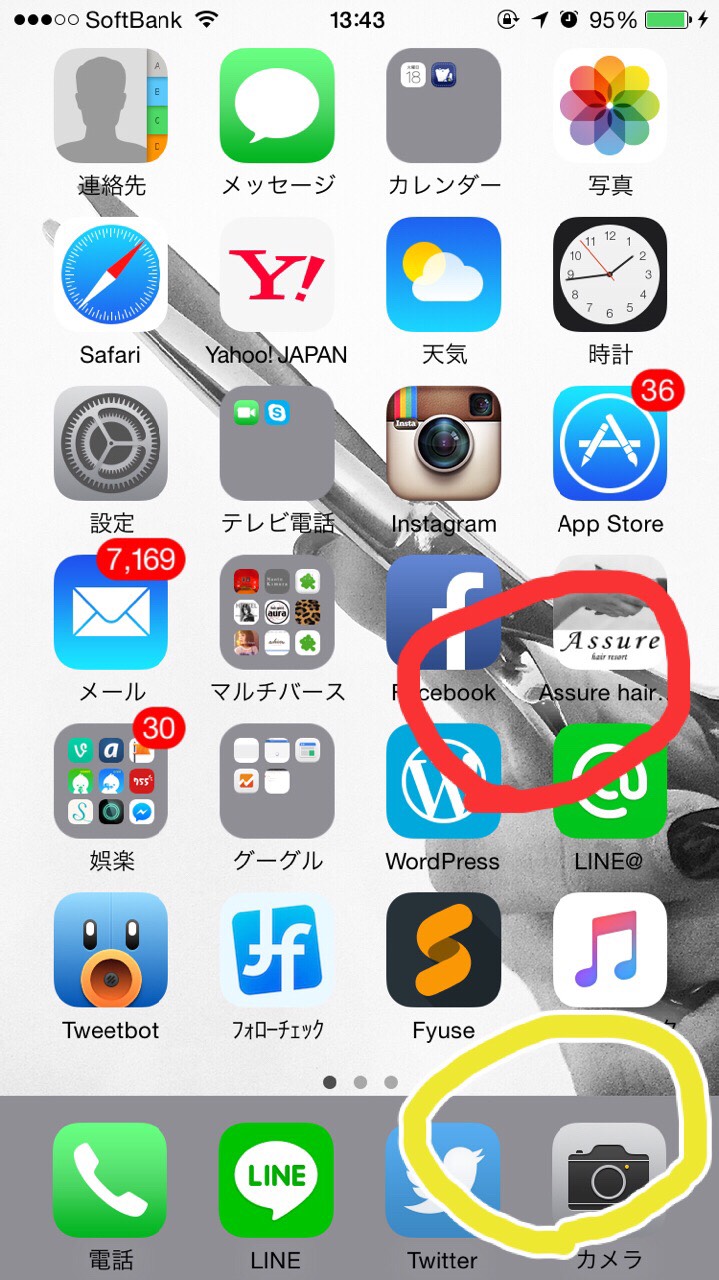Open the グーグル folder
Viewport: 719px width, 1280px height.
277,781
